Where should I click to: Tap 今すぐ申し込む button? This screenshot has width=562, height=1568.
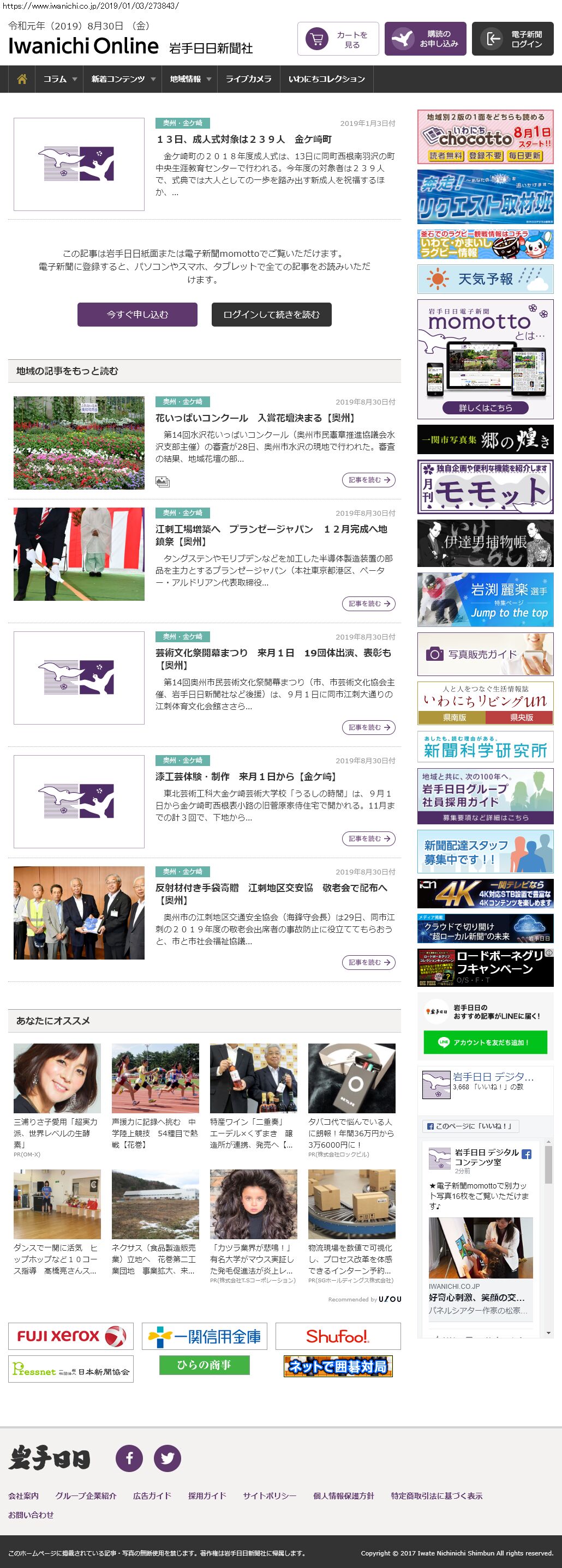137,315
